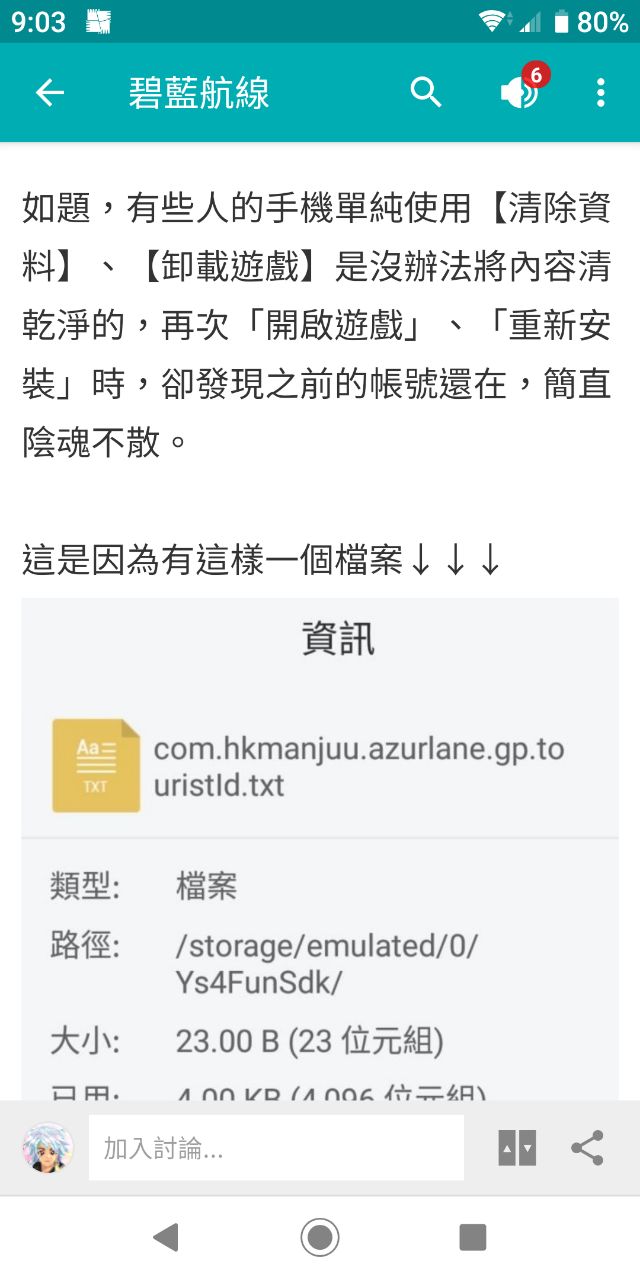Image resolution: width=640 pixels, height=1280 pixels.
Task: Share this post
Action: 587,1148
